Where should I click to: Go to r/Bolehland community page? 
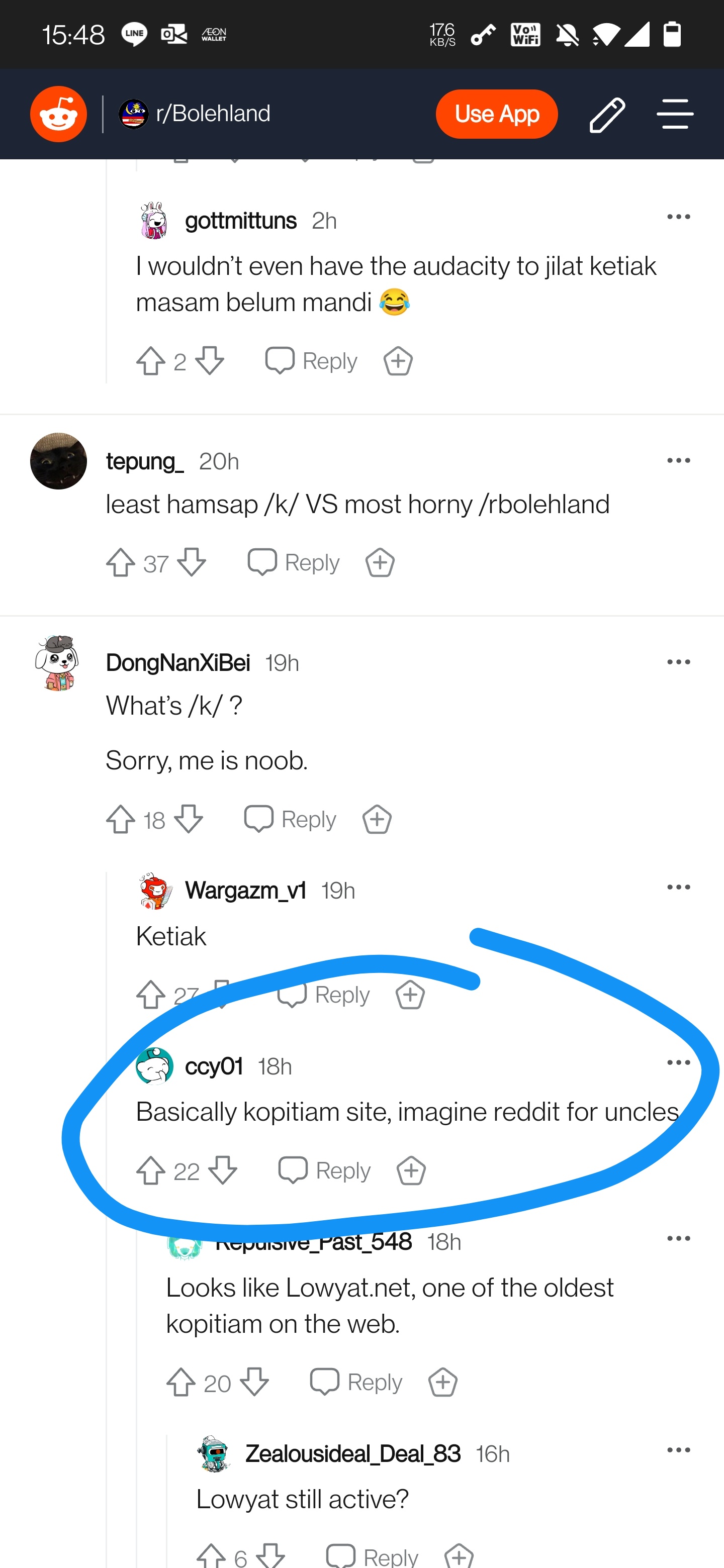pos(194,114)
